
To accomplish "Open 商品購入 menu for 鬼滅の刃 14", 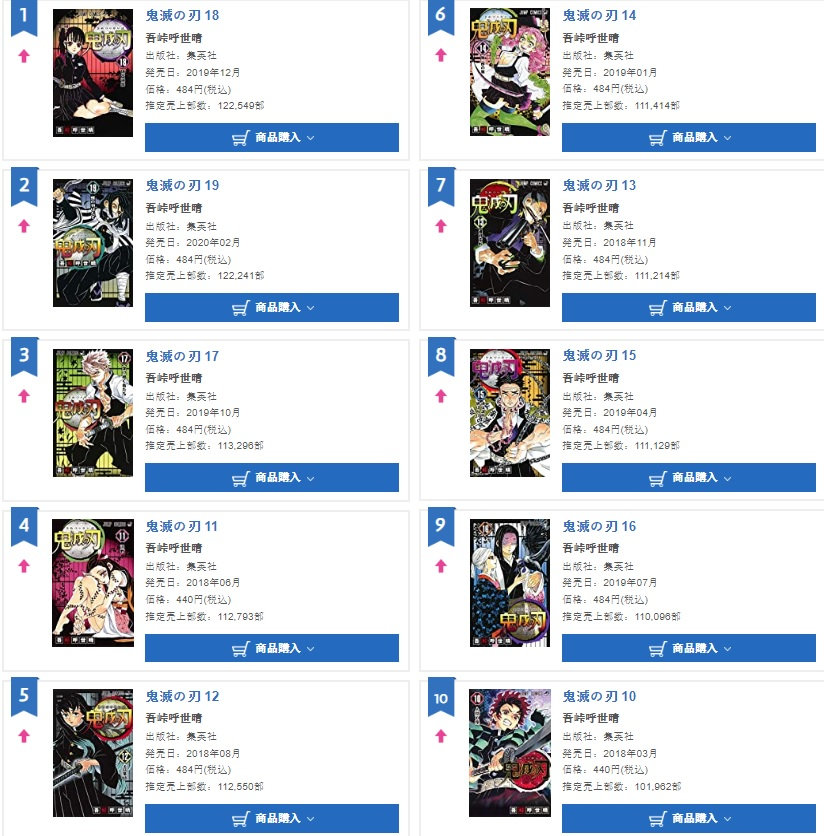I will pos(689,138).
